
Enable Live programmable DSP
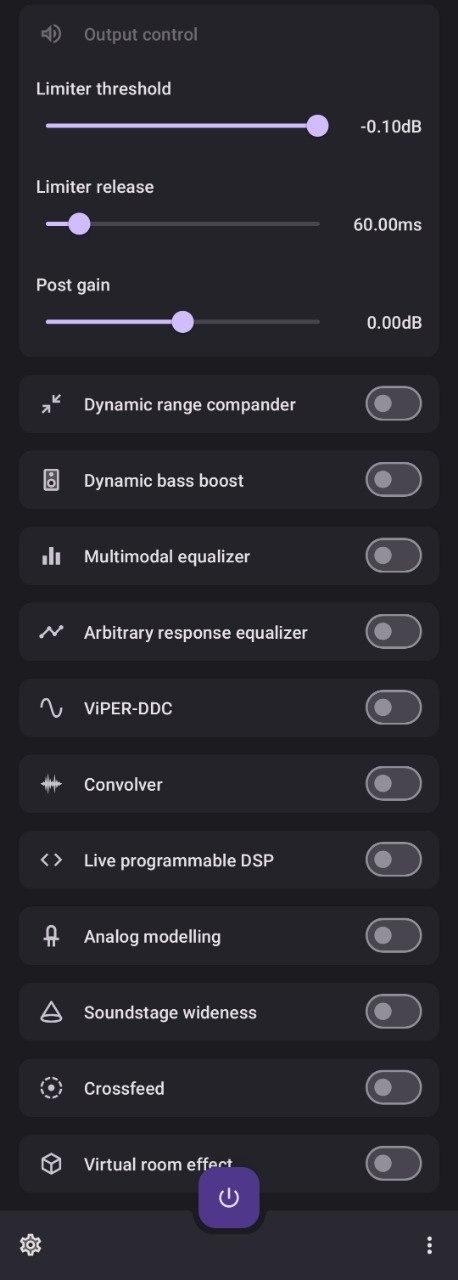(x=393, y=860)
